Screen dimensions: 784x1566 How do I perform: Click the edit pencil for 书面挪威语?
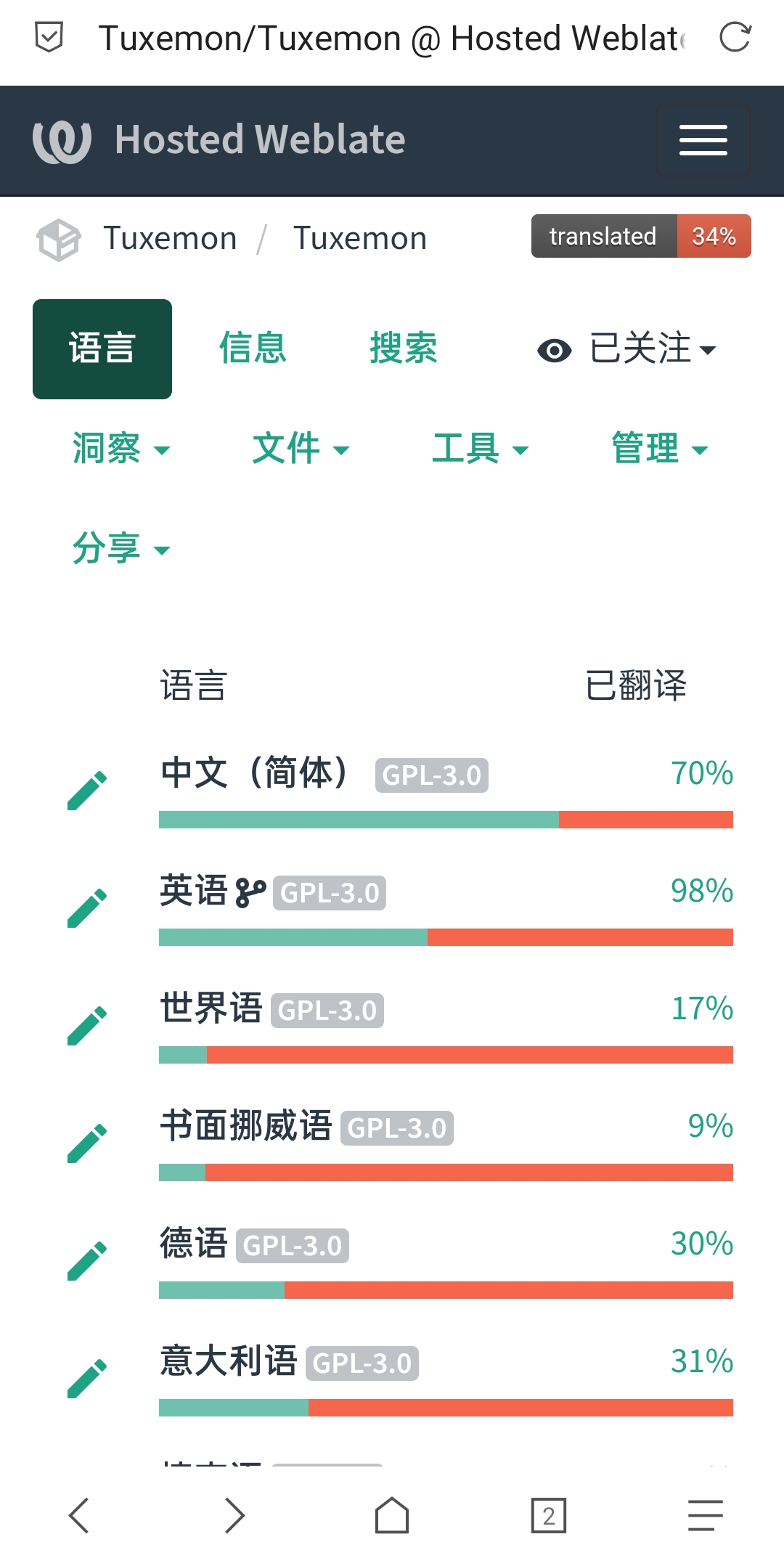(x=87, y=1142)
